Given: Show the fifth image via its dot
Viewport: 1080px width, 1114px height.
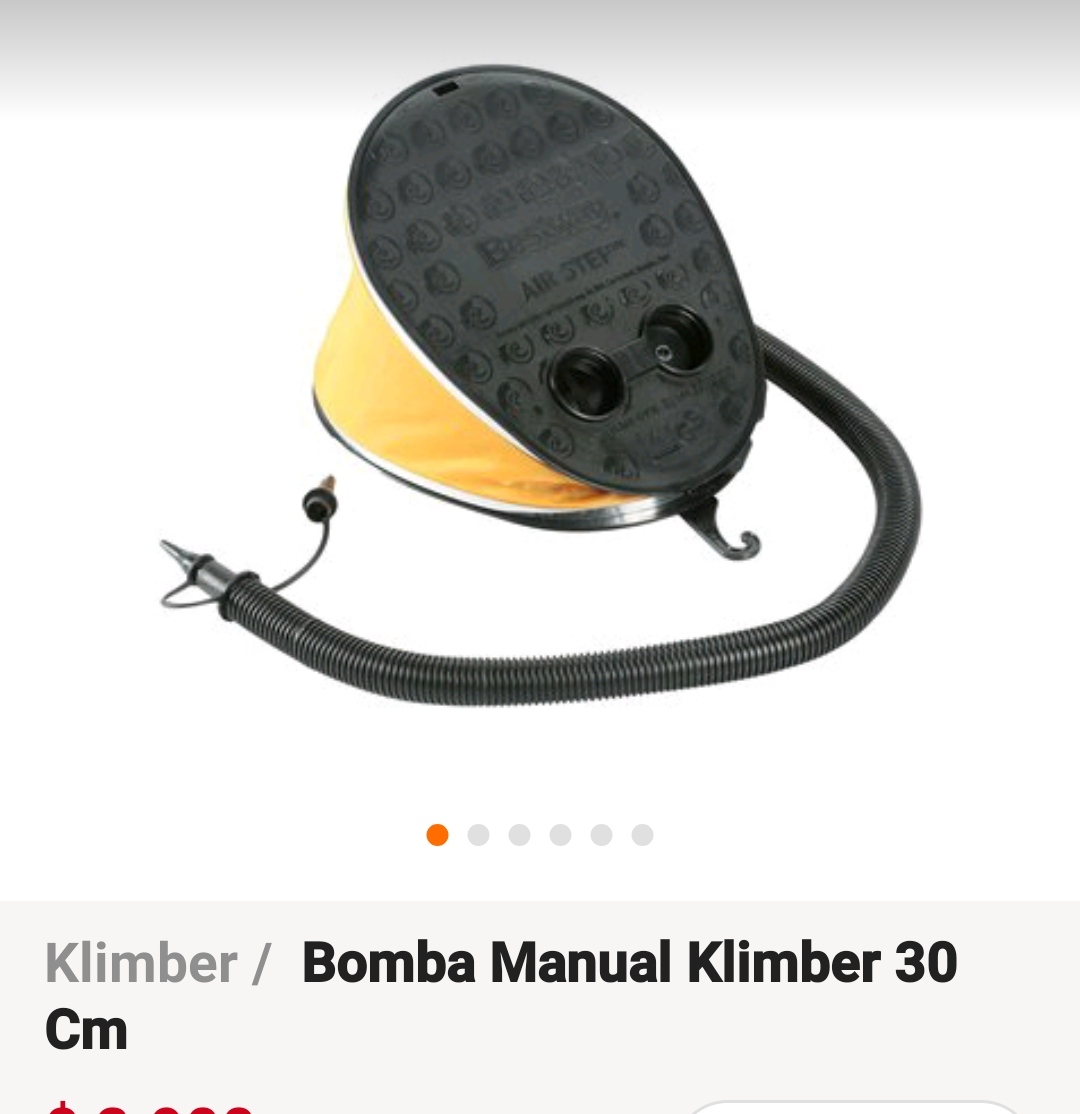Looking at the screenshot, I should coord(601,835).
